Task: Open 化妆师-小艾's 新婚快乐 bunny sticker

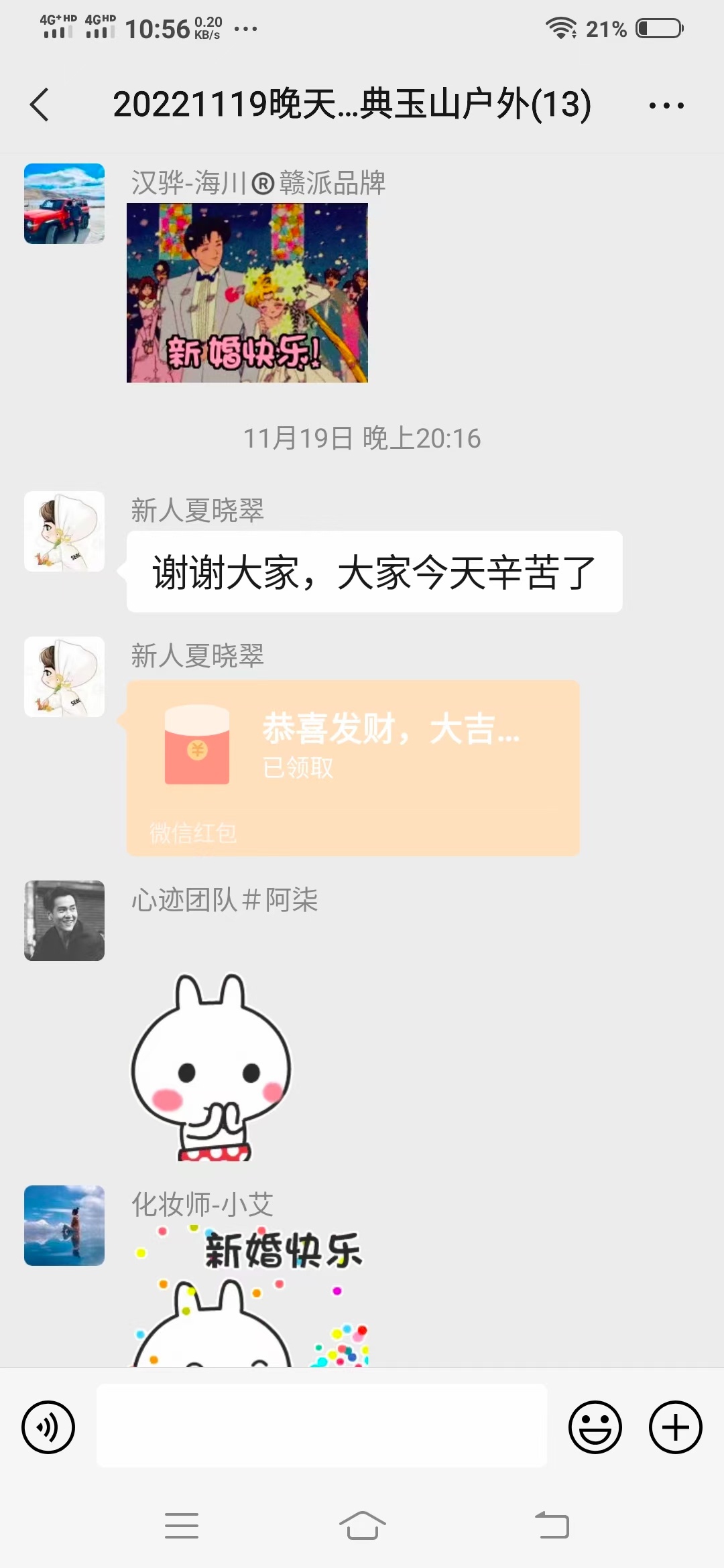Action: coord(251,1296)
